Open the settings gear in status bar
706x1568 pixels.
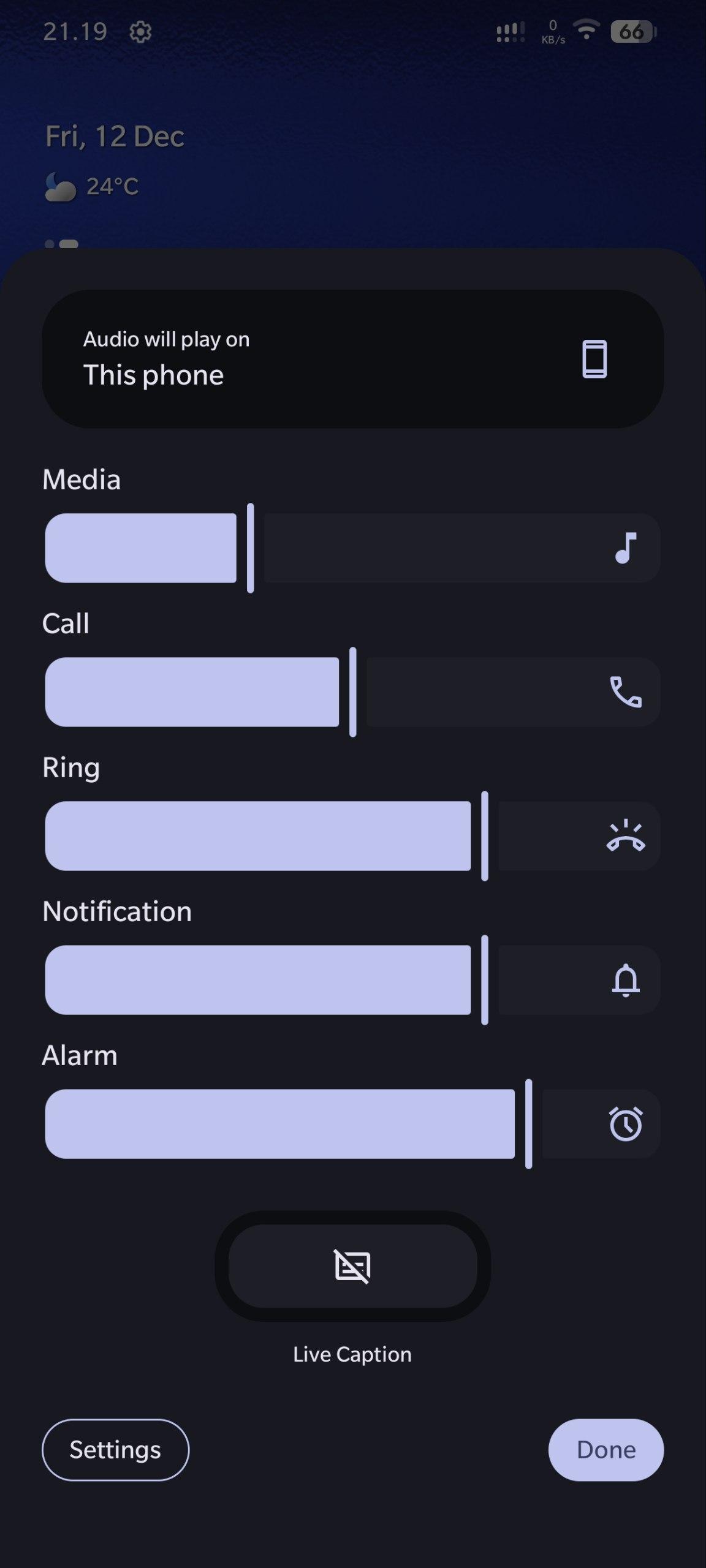tap(140, 32)
